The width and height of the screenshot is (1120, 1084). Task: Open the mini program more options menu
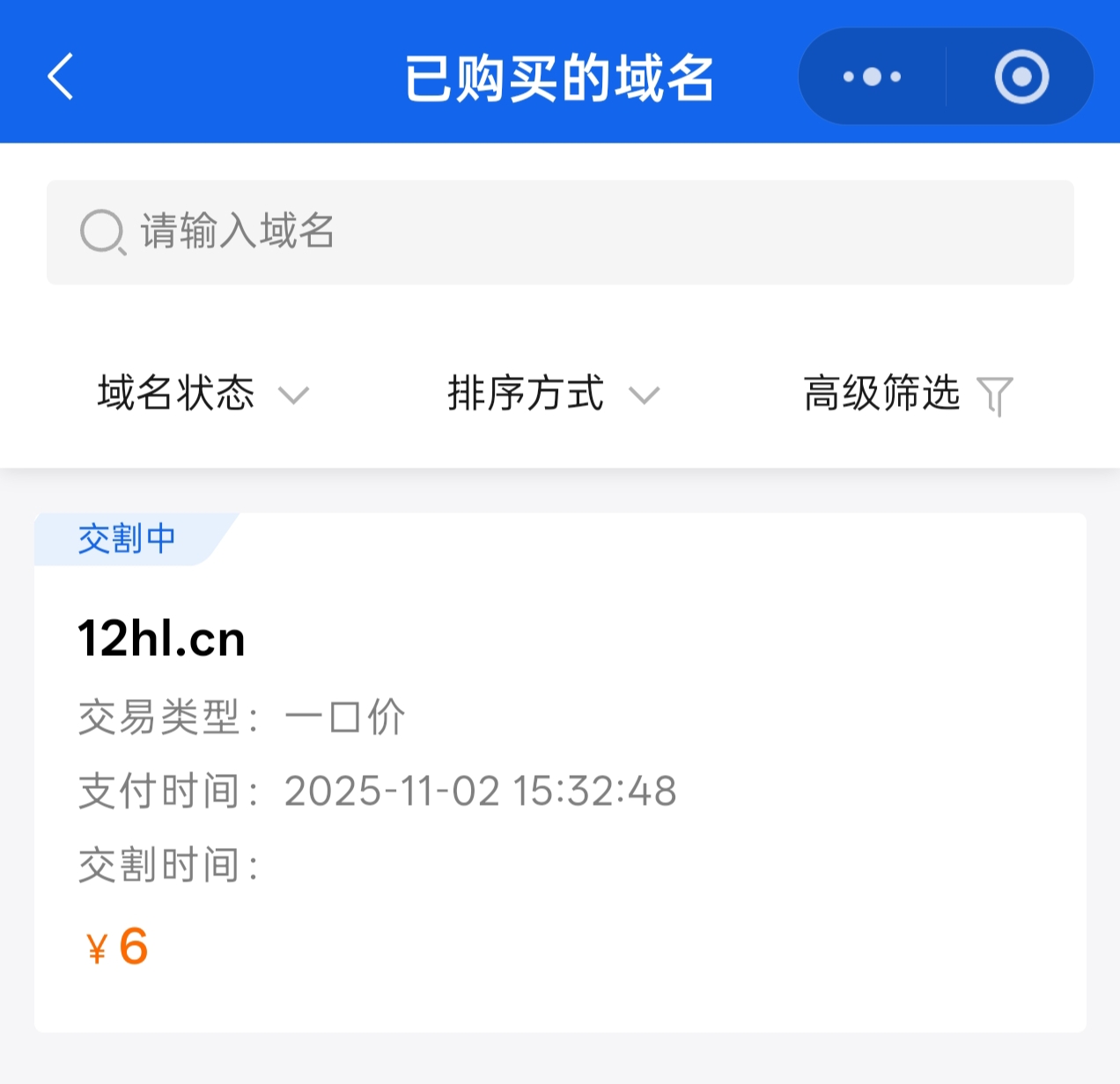click(872, 77)
